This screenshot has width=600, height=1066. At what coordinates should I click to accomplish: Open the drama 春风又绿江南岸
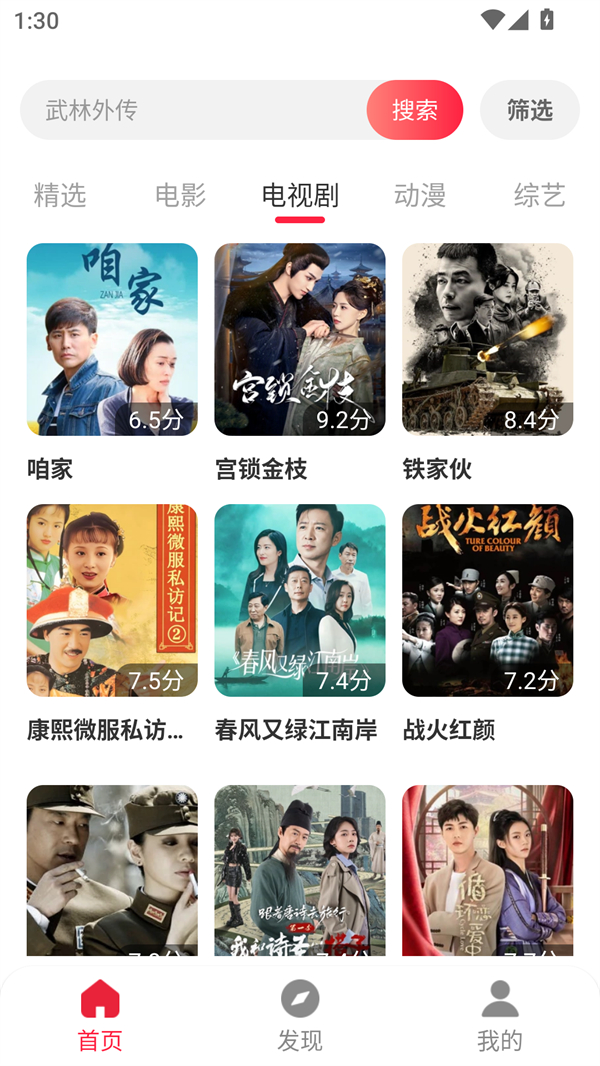(x=300, y=600)
